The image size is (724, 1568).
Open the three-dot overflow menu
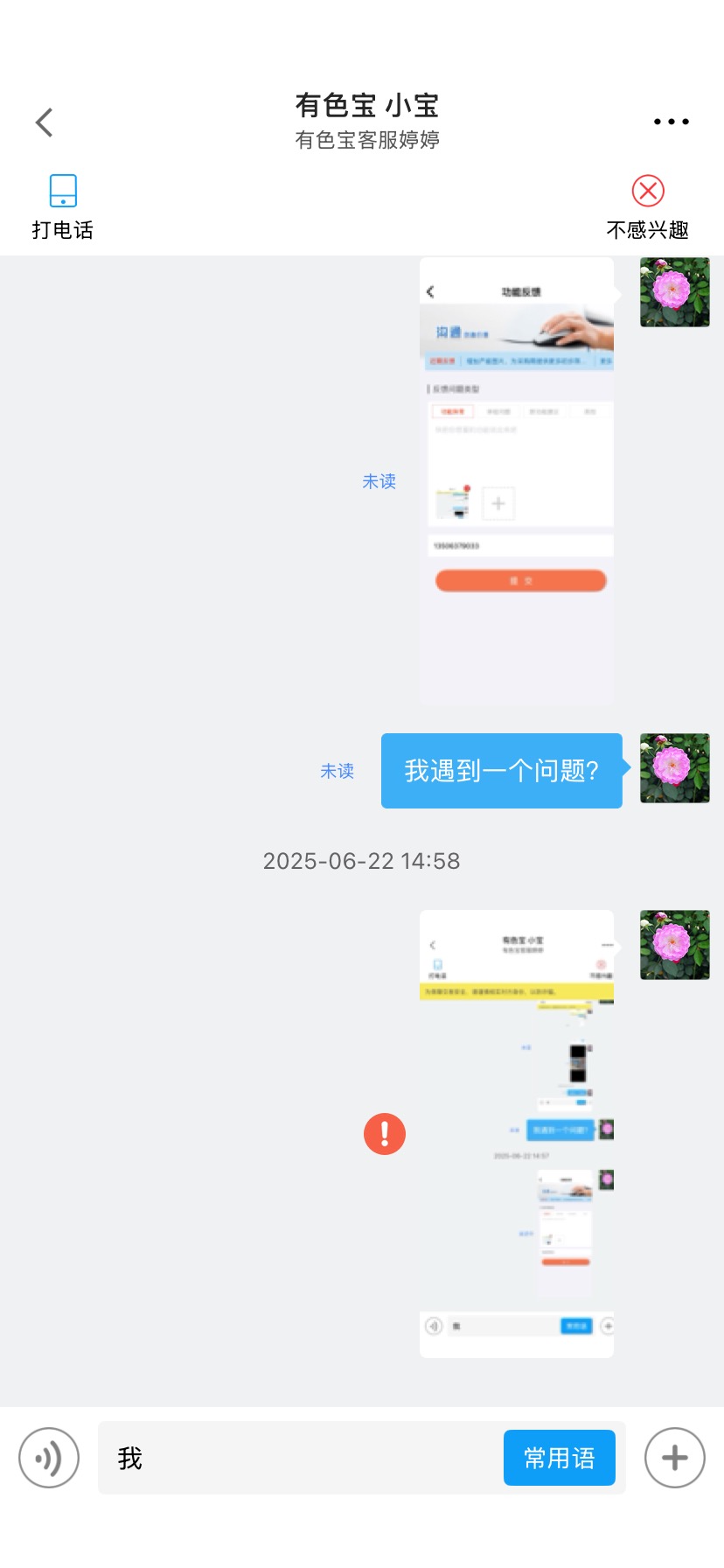(x=672, y=122)
